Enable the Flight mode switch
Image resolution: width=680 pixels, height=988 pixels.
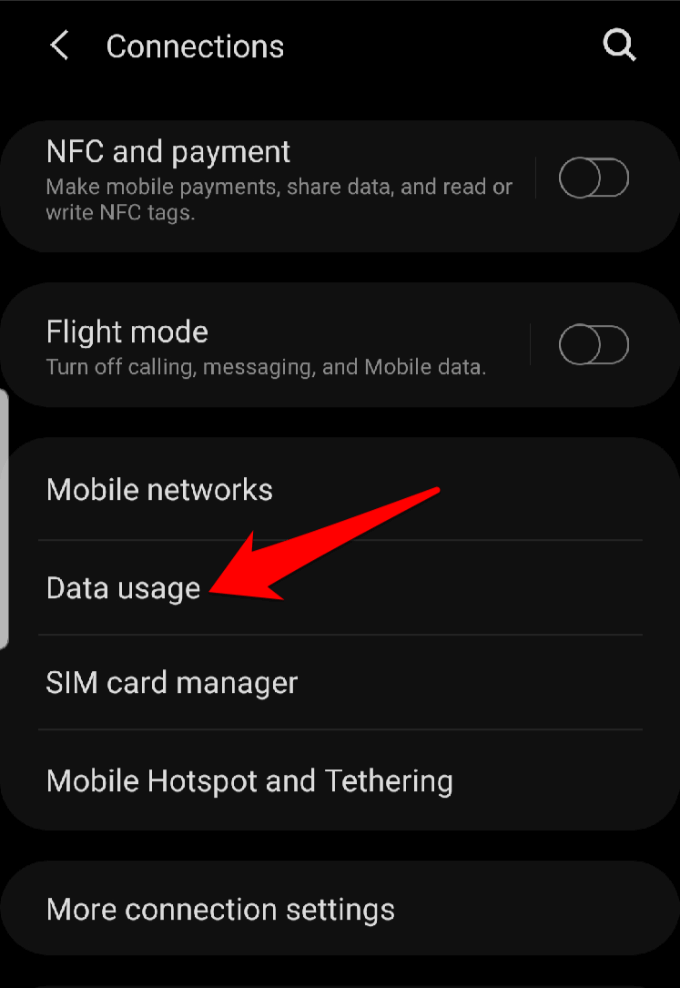point(593,346)
